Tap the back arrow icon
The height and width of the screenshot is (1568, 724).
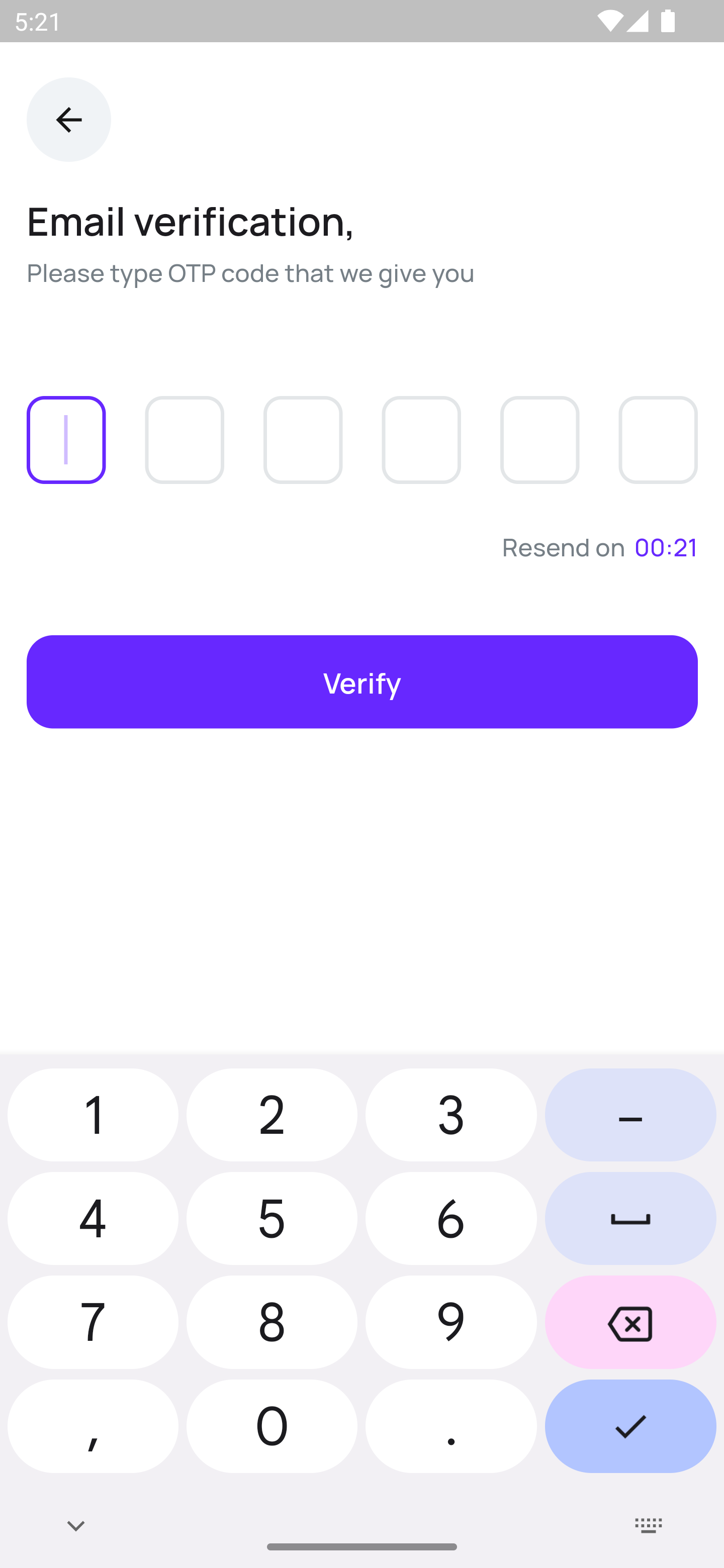click(x=68, y=119)
